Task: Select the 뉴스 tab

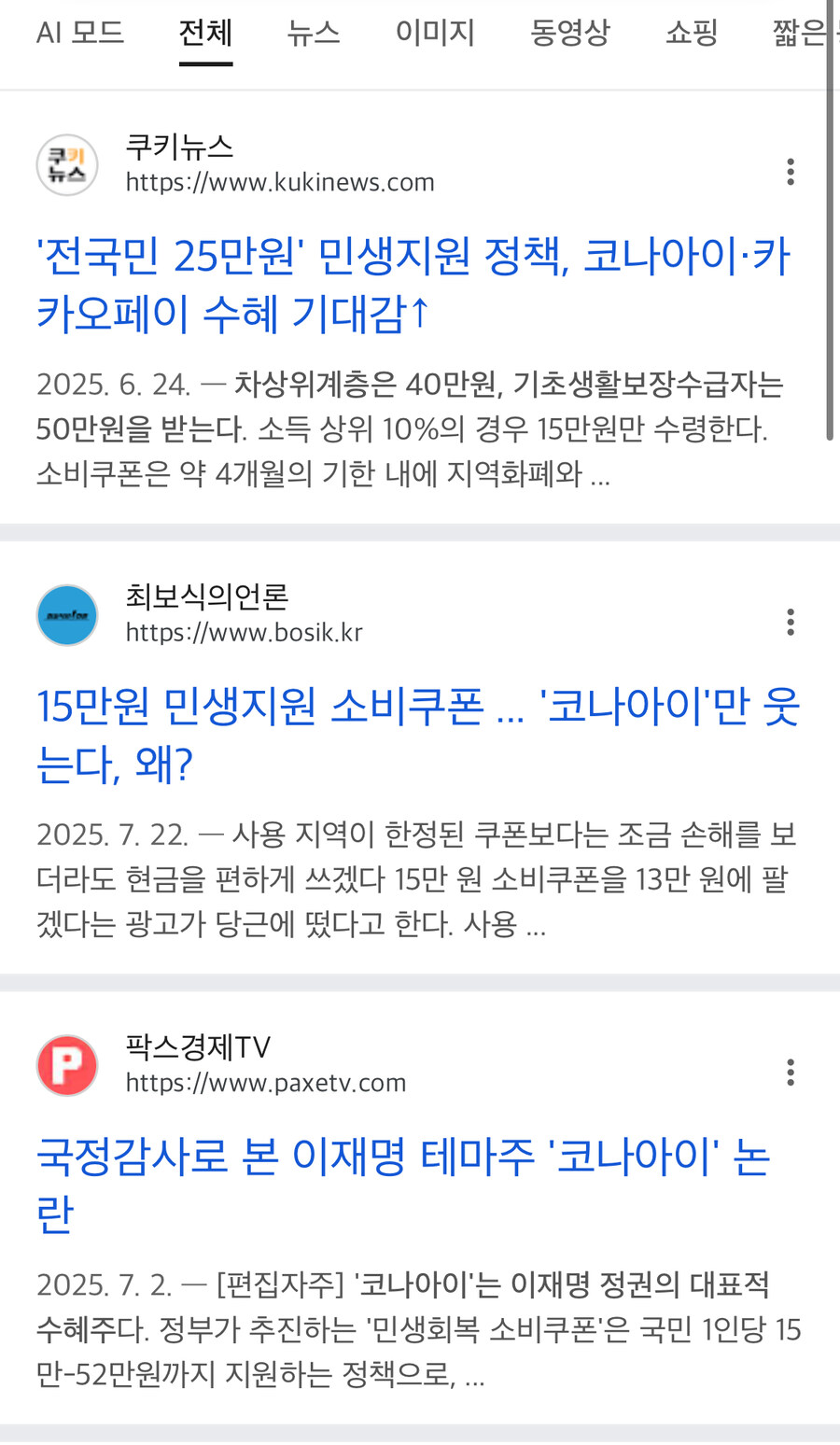Action: (x=314, y=34)
